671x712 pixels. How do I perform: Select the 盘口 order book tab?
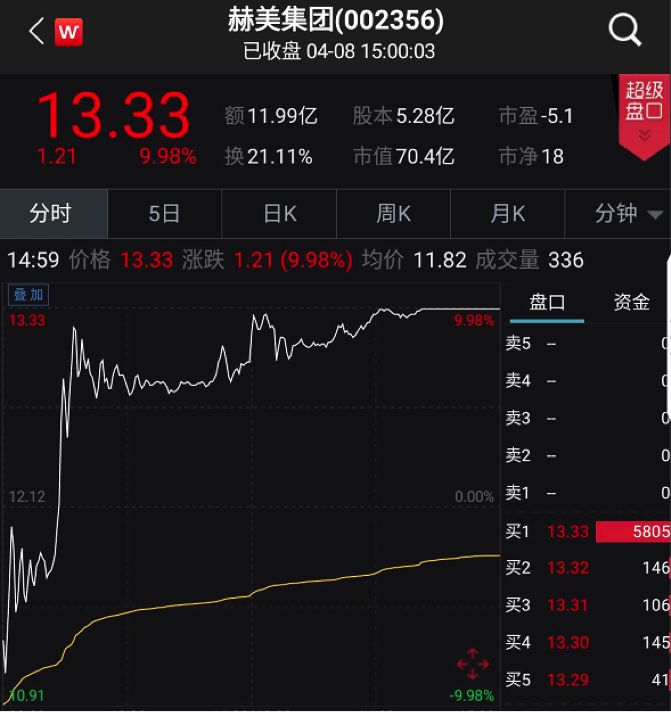547,303
